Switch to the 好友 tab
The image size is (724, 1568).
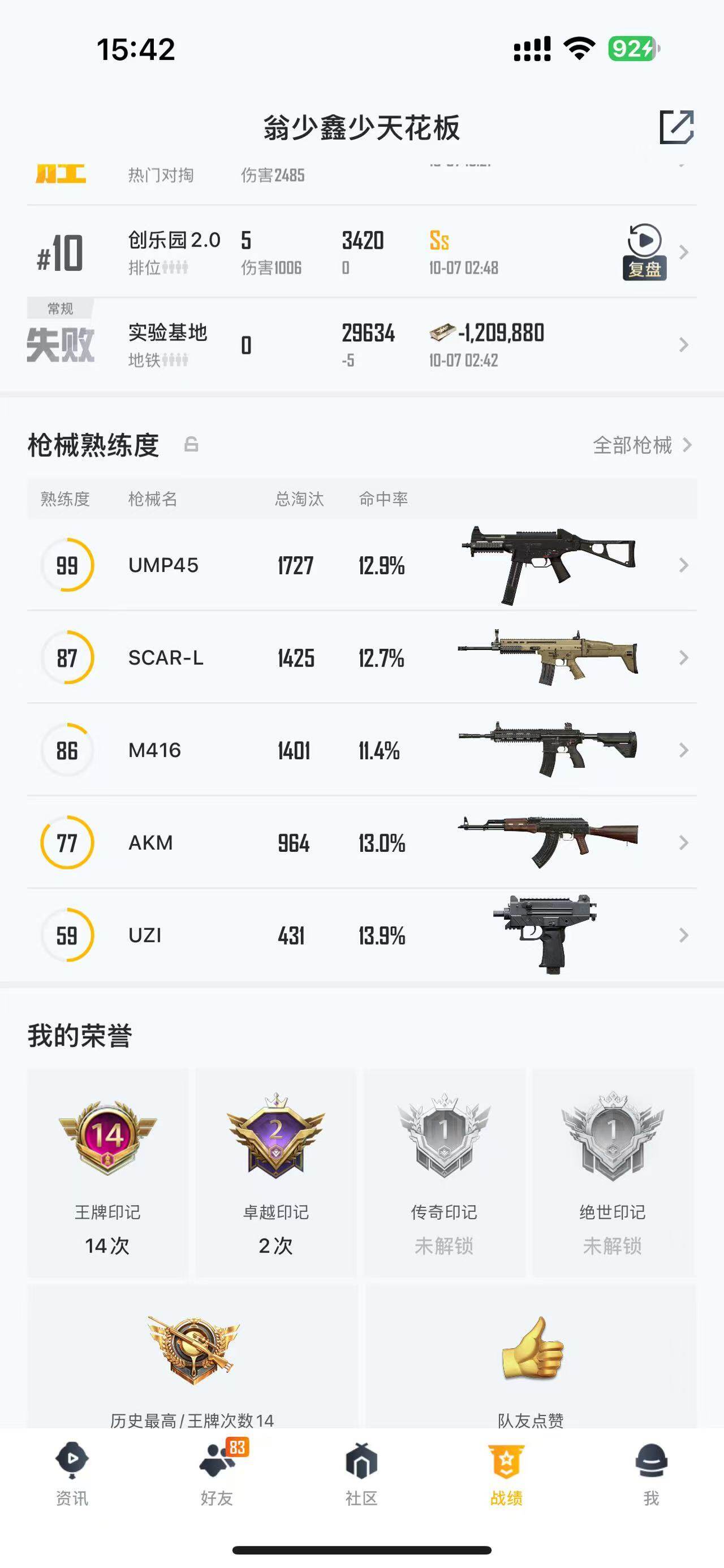(217, 1473)
